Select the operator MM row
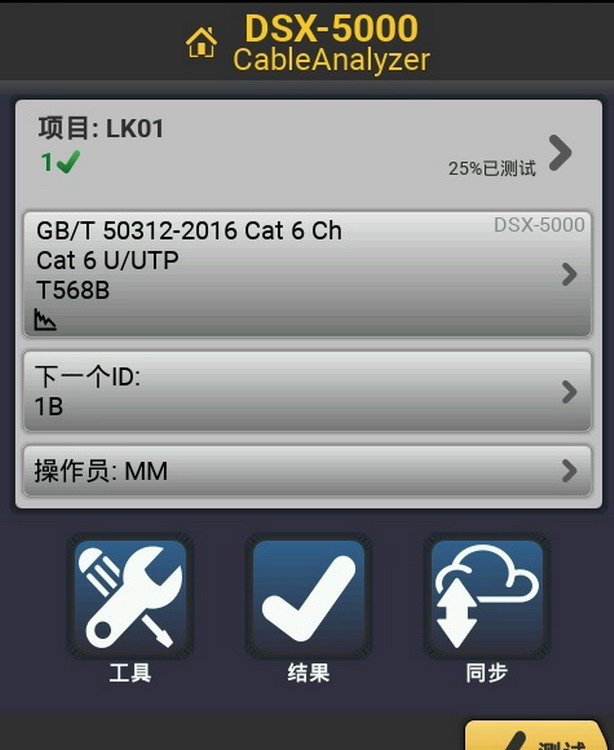 [x=307, y=471]
